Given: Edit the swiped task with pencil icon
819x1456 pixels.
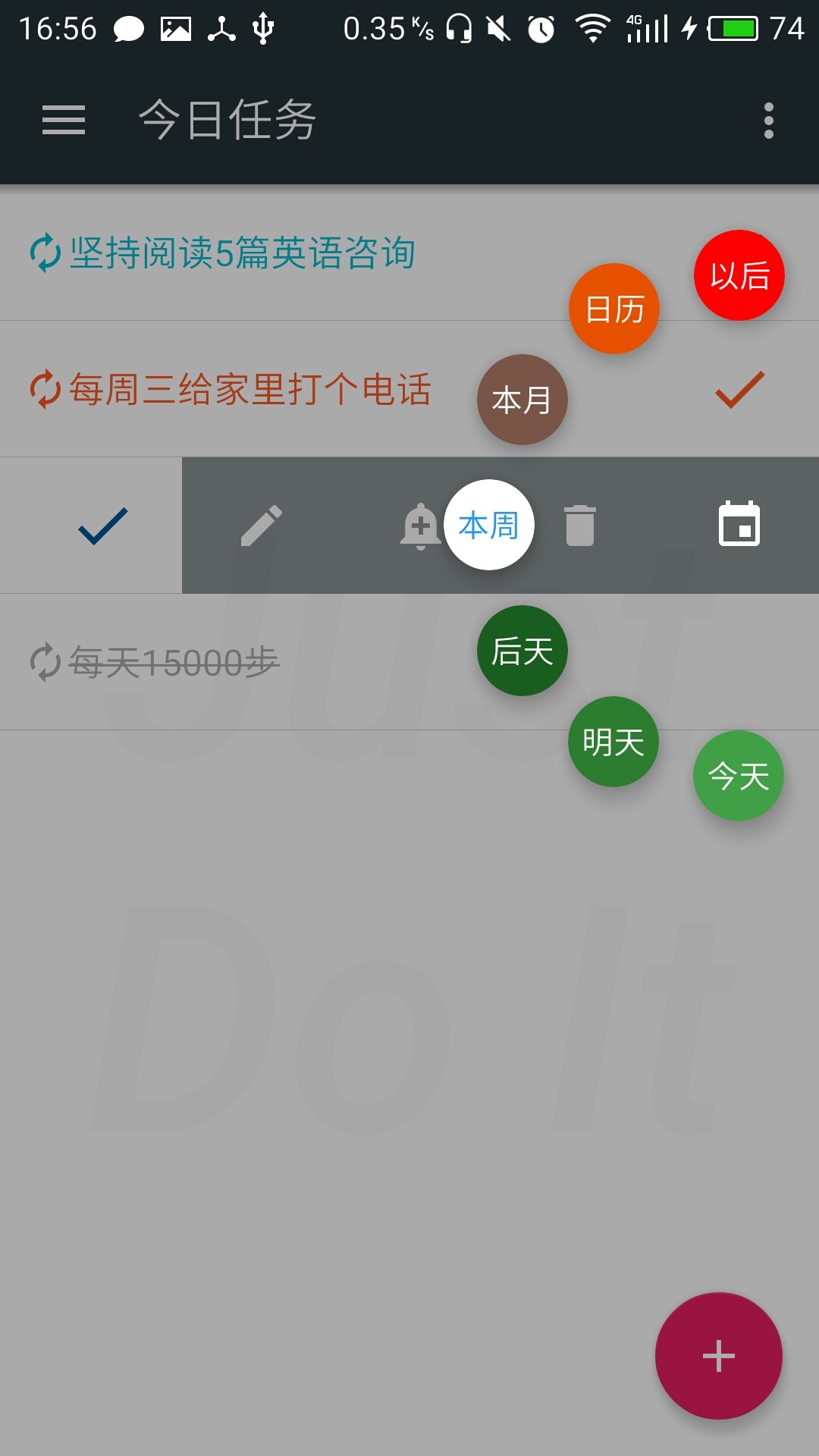Looking at the screenshot, I should (x=262, y=526).
